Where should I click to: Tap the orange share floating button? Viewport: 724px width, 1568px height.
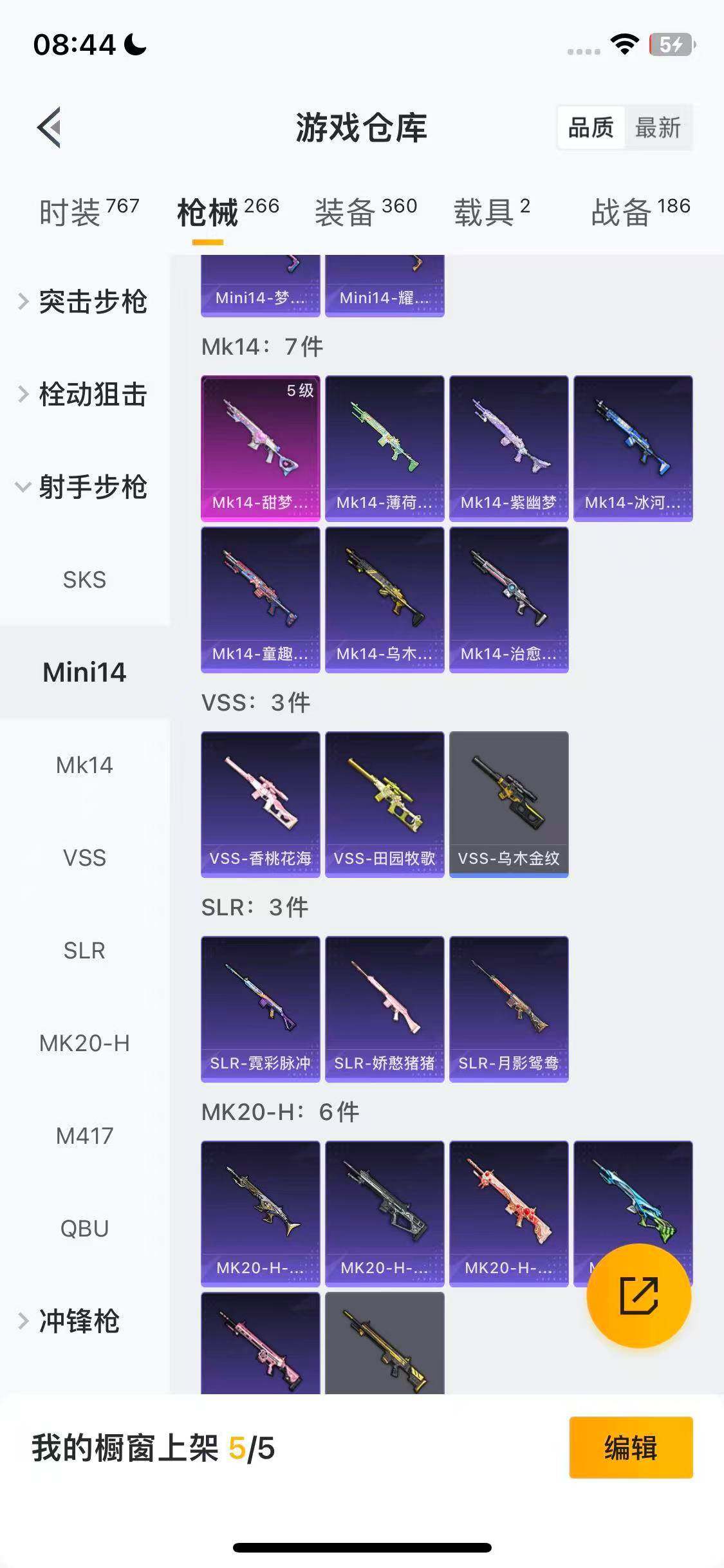tap(638, 1295)
